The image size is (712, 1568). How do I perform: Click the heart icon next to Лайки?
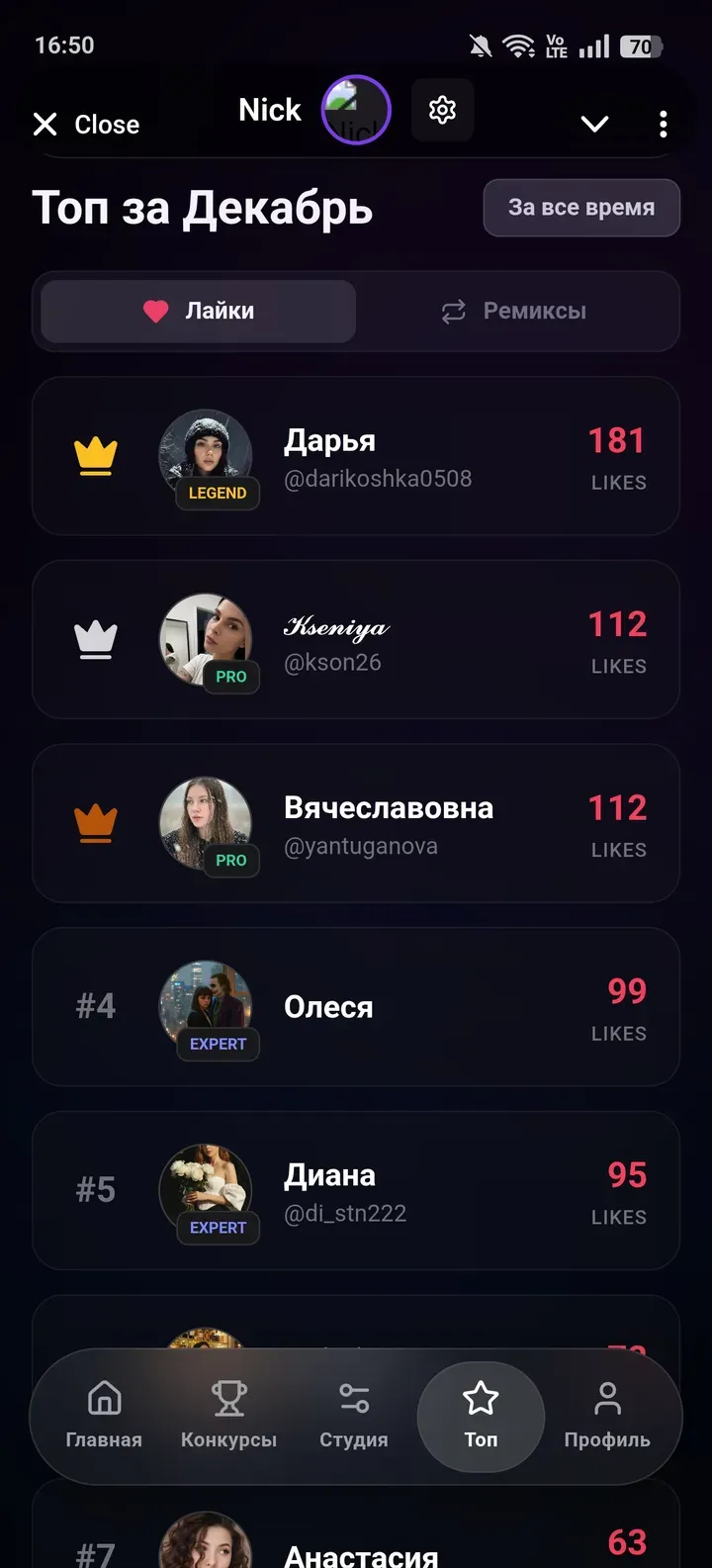pos(155,310)
